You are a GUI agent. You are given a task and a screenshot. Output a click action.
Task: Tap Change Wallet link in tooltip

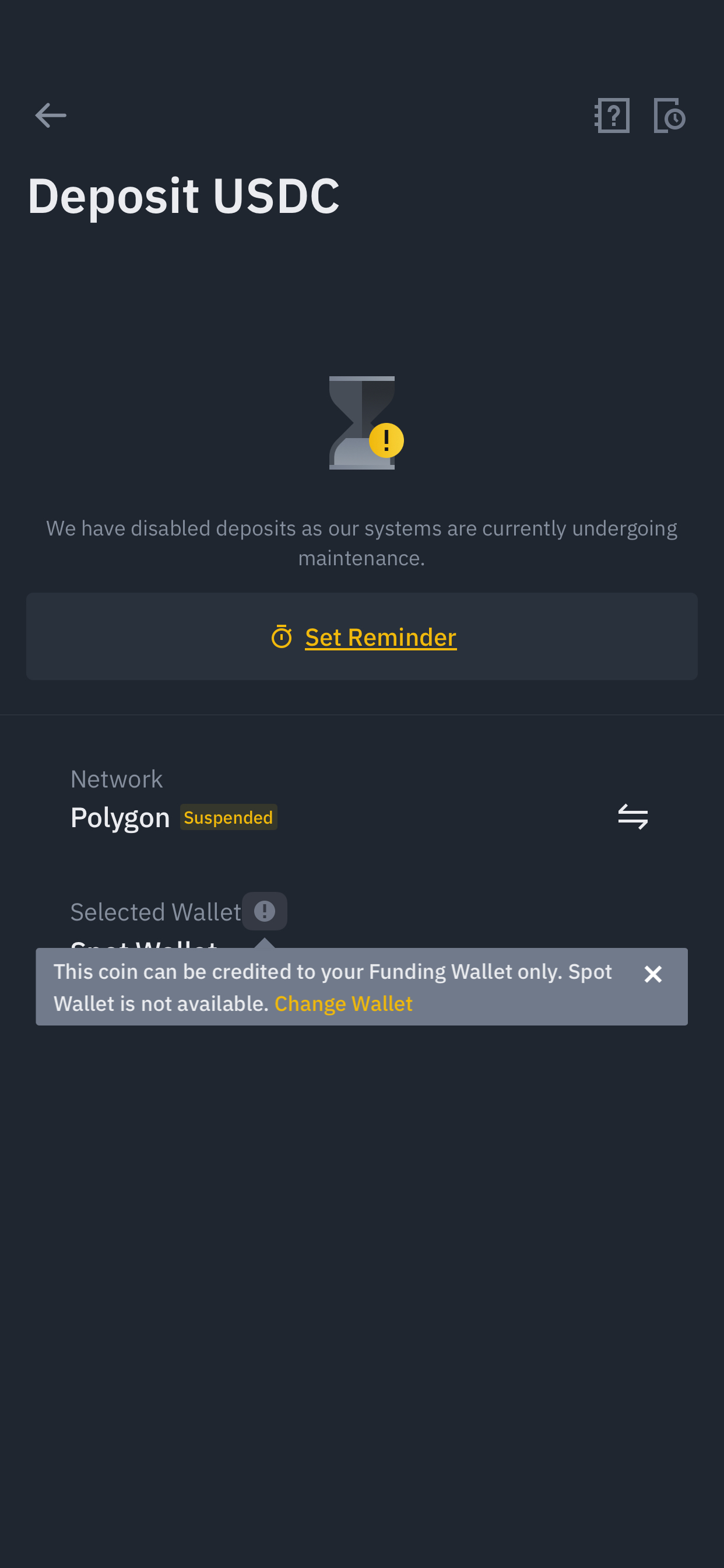click(343, 1003)
